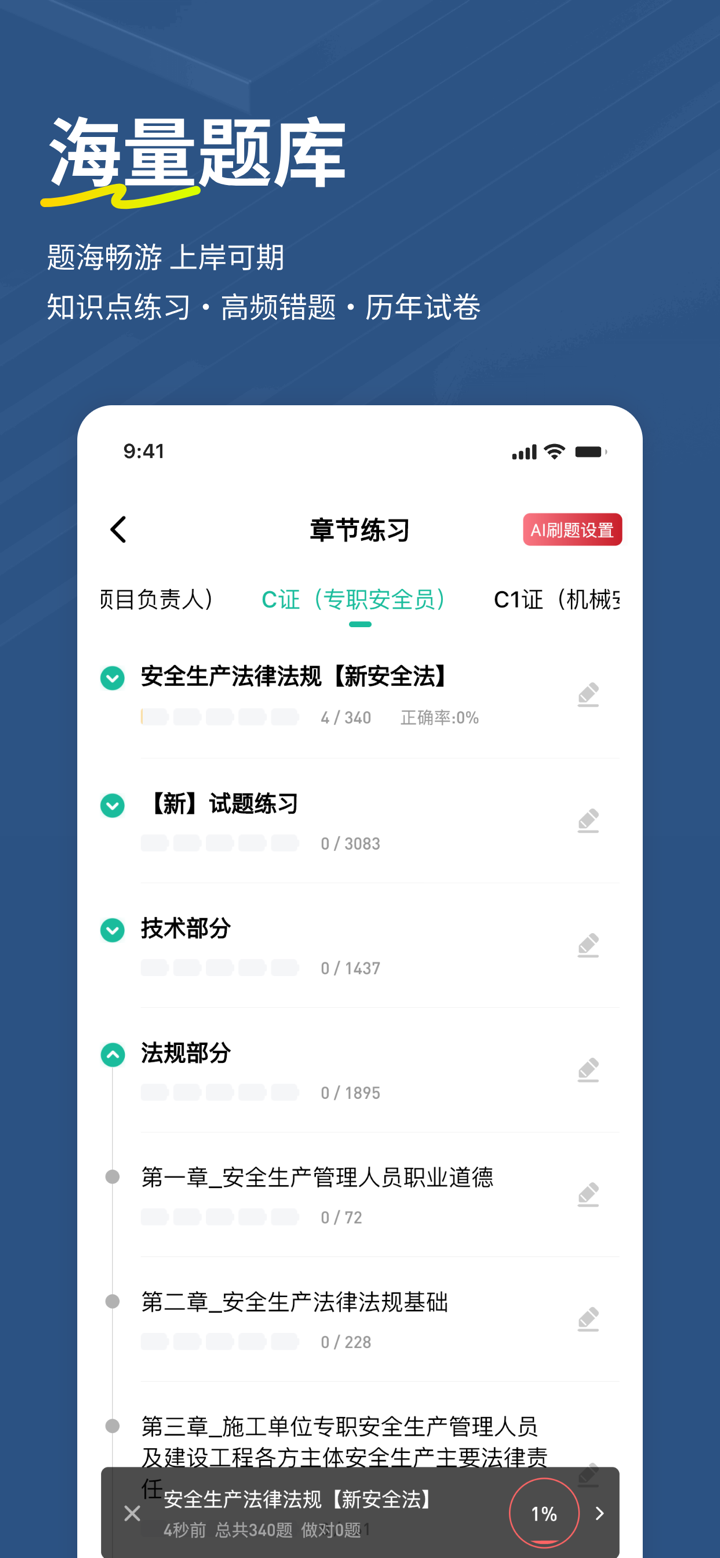This screenshot has height=1558, width=720.
Task: Tap the pencil icon next to 技术部分
Action: pyautogui.click(x=588, y=944)
